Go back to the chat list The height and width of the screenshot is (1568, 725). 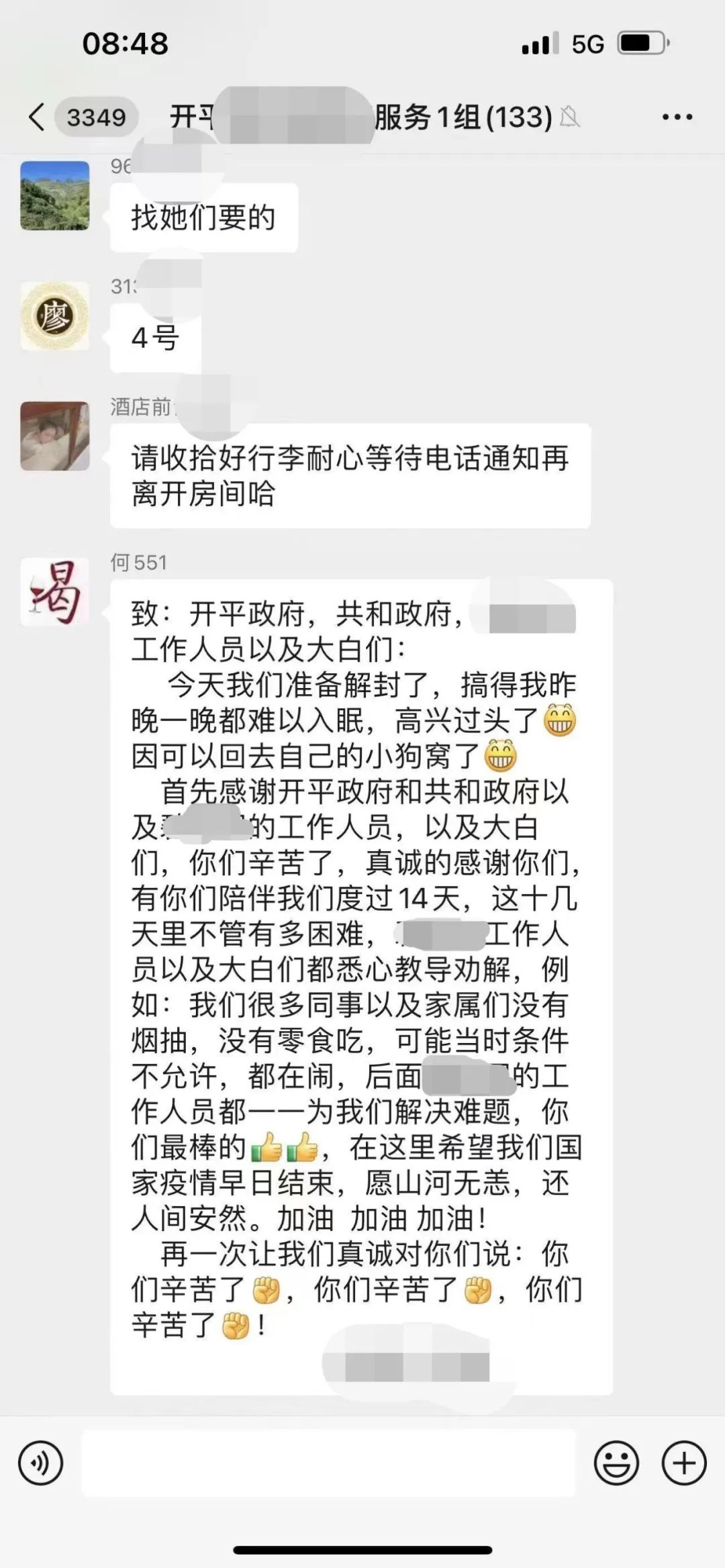coord(38,117)
